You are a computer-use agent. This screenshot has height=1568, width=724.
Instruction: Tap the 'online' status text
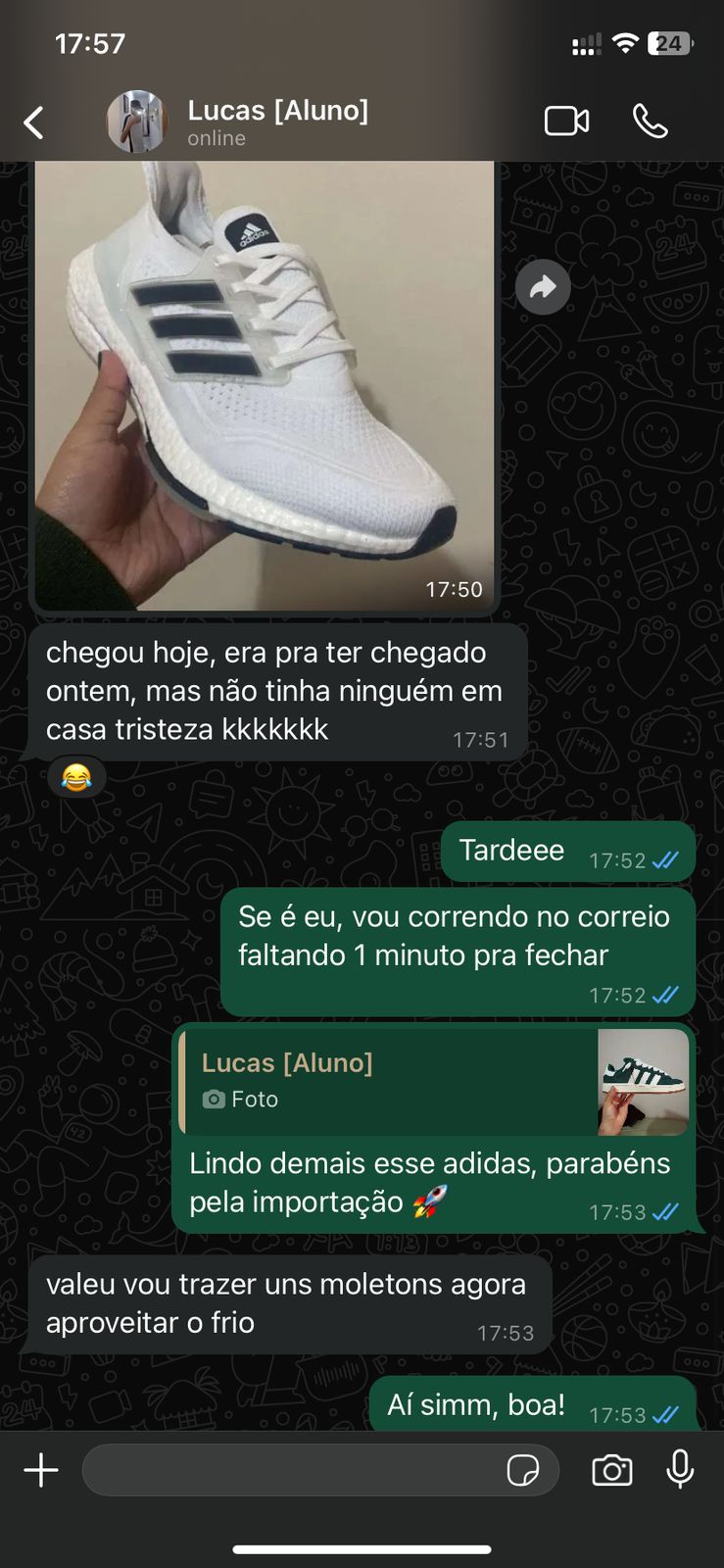pyautogui.click(x=217, y=138)
